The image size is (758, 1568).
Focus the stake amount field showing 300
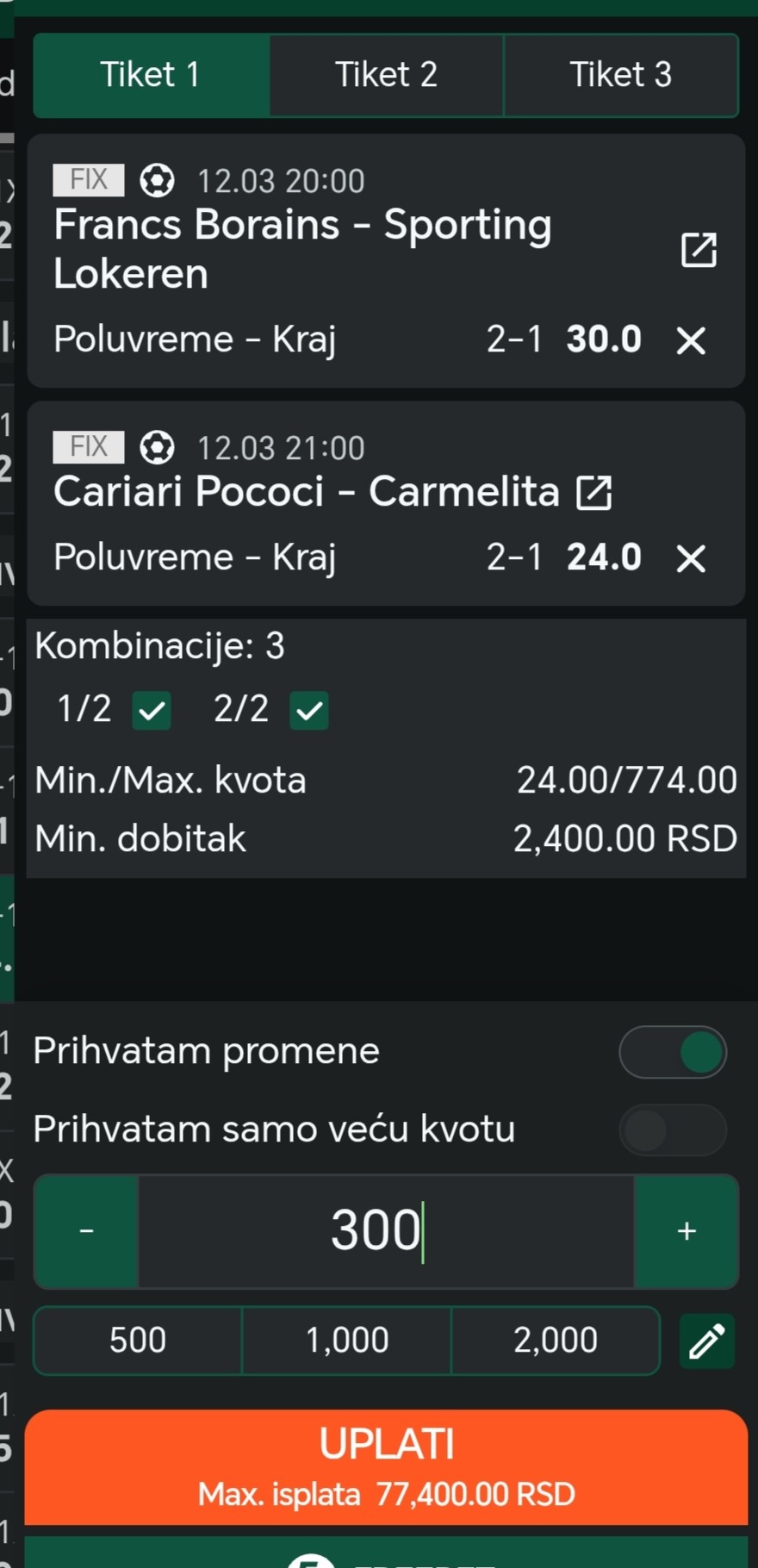[386, 1231]
